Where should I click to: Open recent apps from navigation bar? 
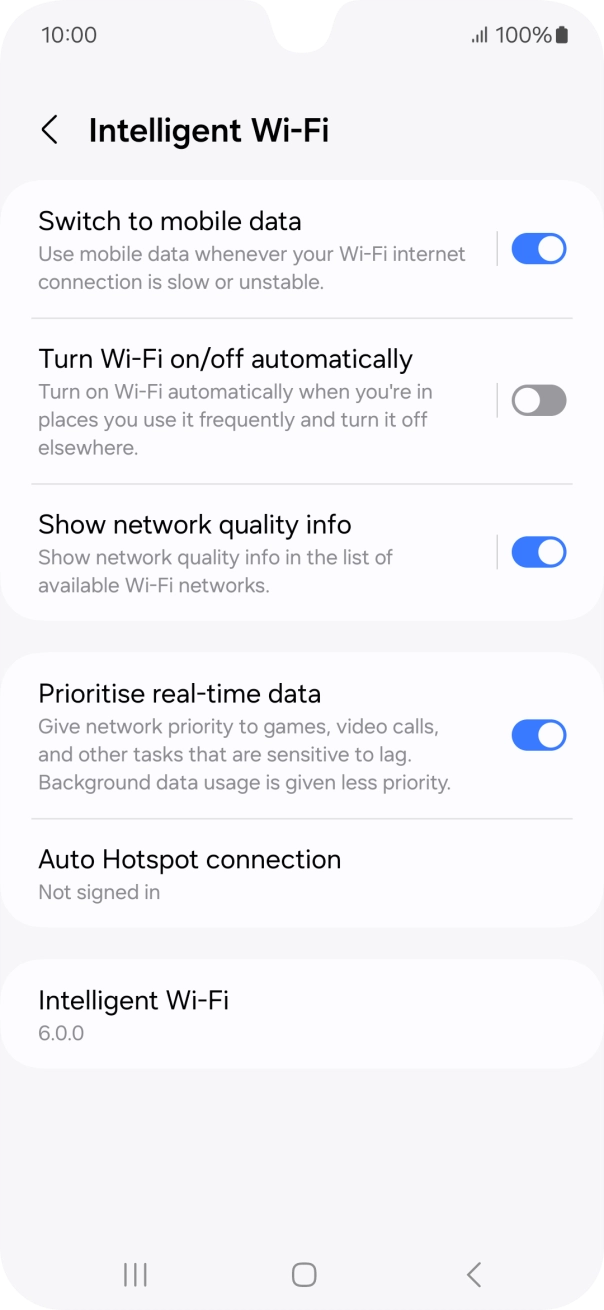(x=135, y=1274)
